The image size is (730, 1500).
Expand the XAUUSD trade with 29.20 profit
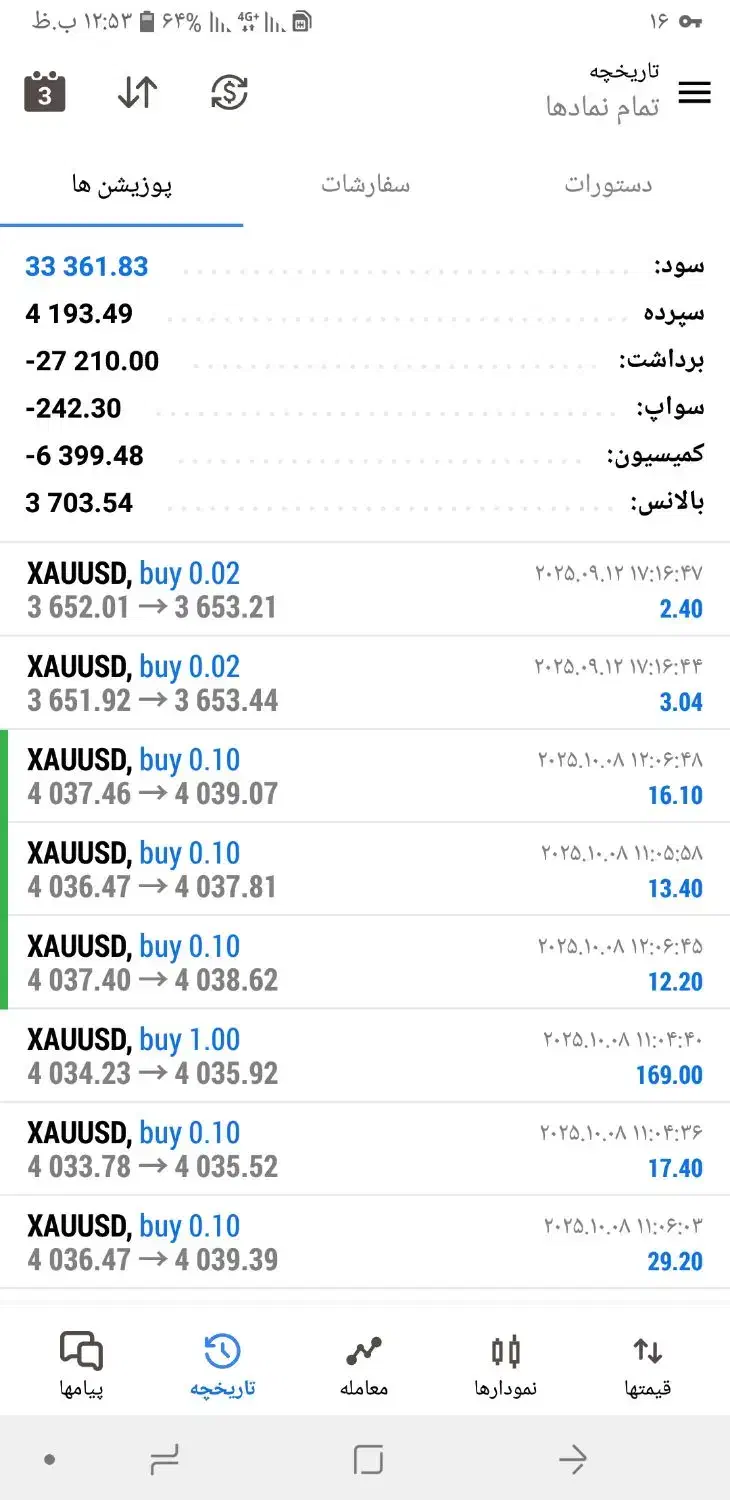click(365, 1242)
